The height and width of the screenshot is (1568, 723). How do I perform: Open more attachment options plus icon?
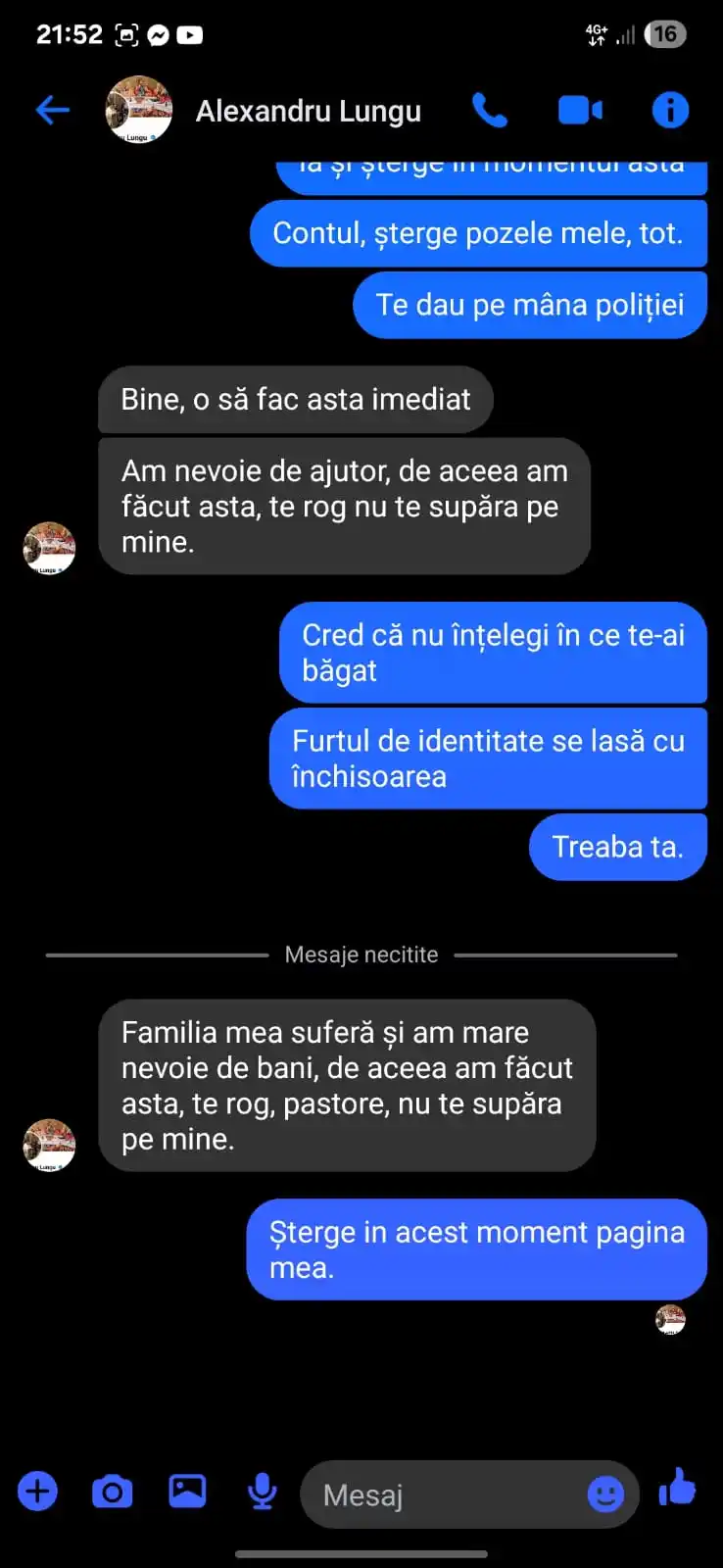click(37, 1493)
